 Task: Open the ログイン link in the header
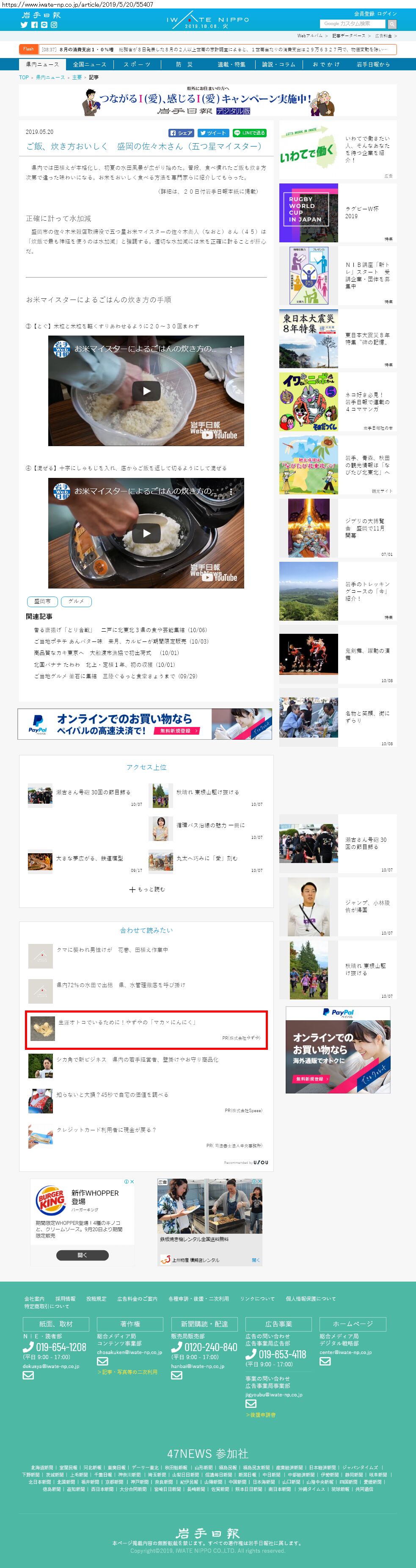[387, 14]
